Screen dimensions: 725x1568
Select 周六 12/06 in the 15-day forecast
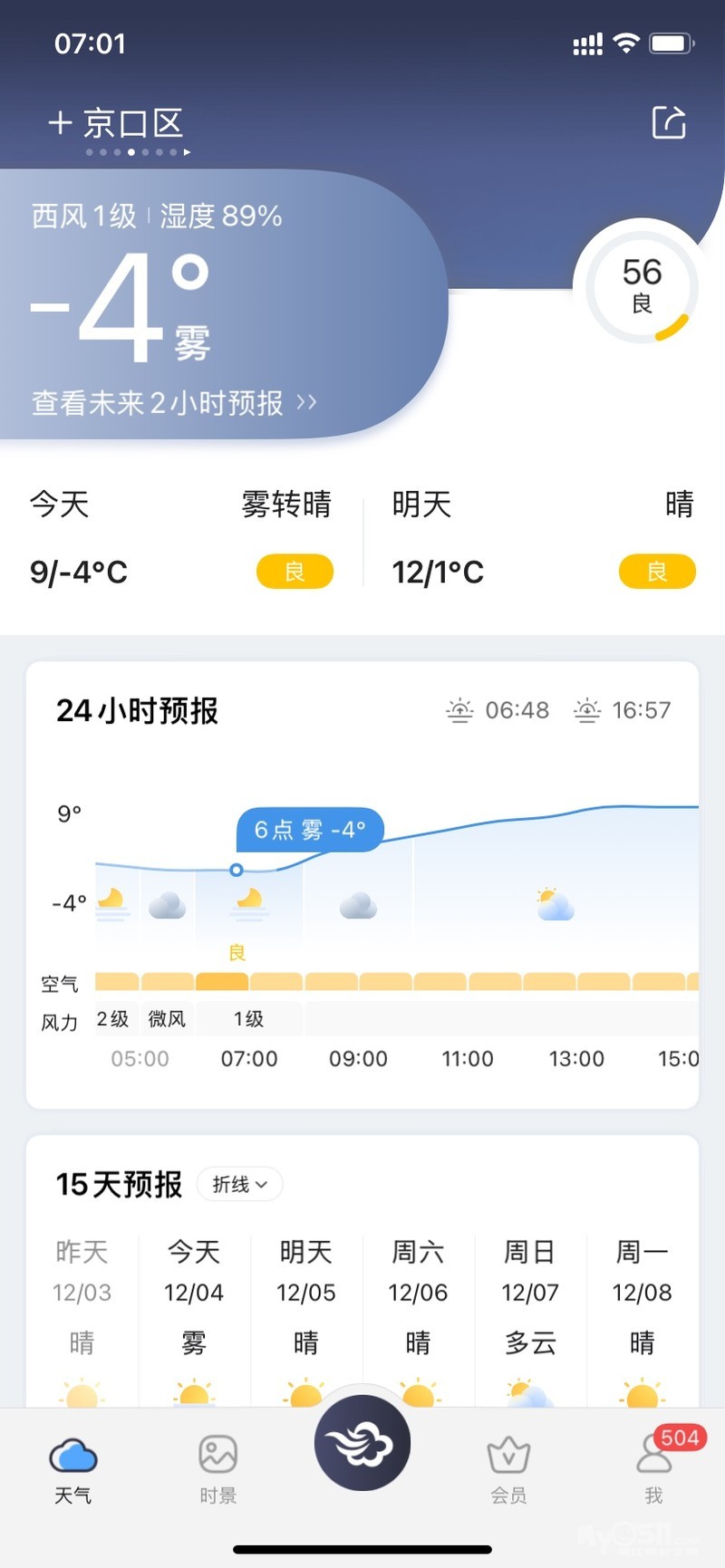click(x=418, y=1295)
